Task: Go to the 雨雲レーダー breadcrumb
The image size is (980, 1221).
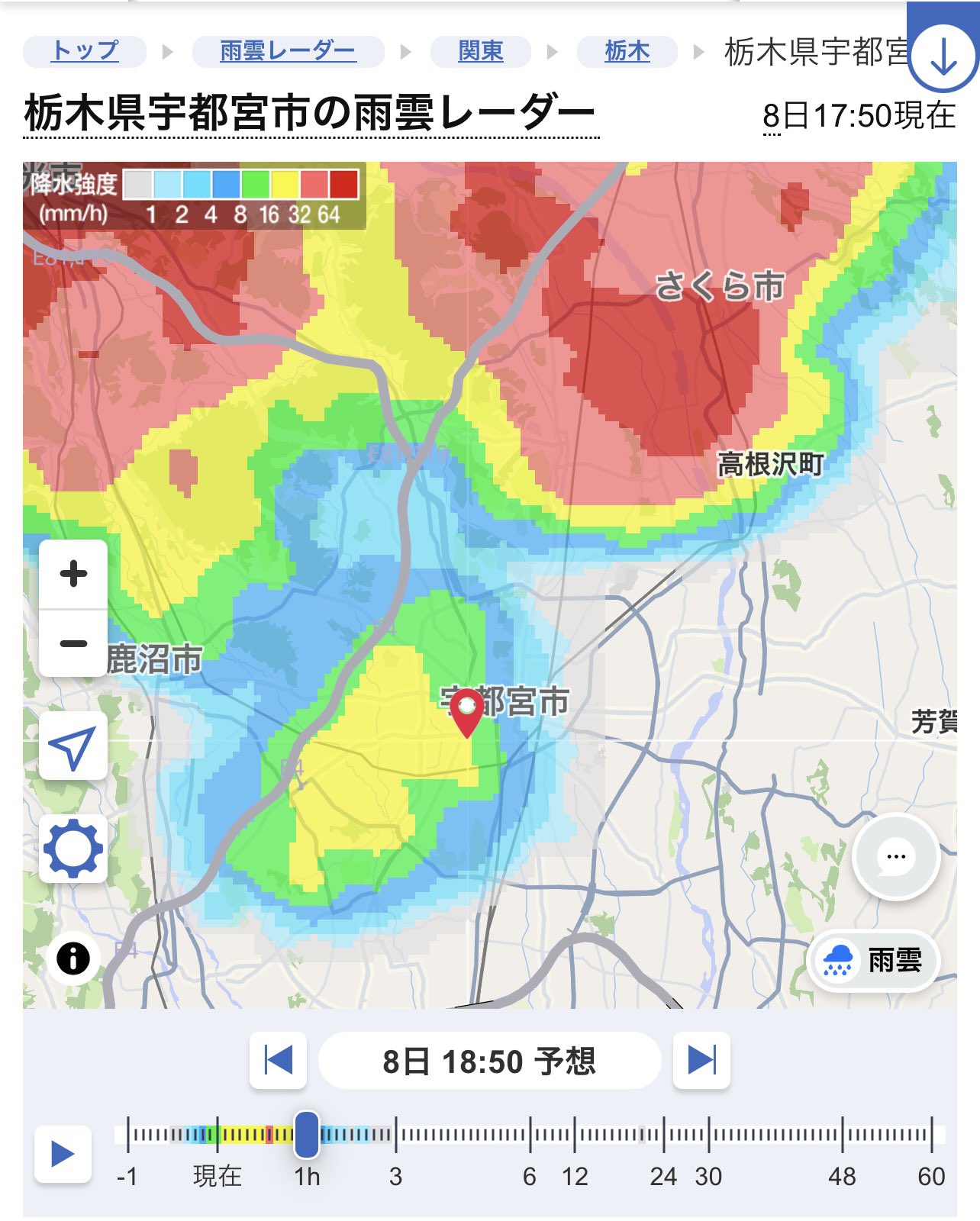Action: click(x=288, y=52)
